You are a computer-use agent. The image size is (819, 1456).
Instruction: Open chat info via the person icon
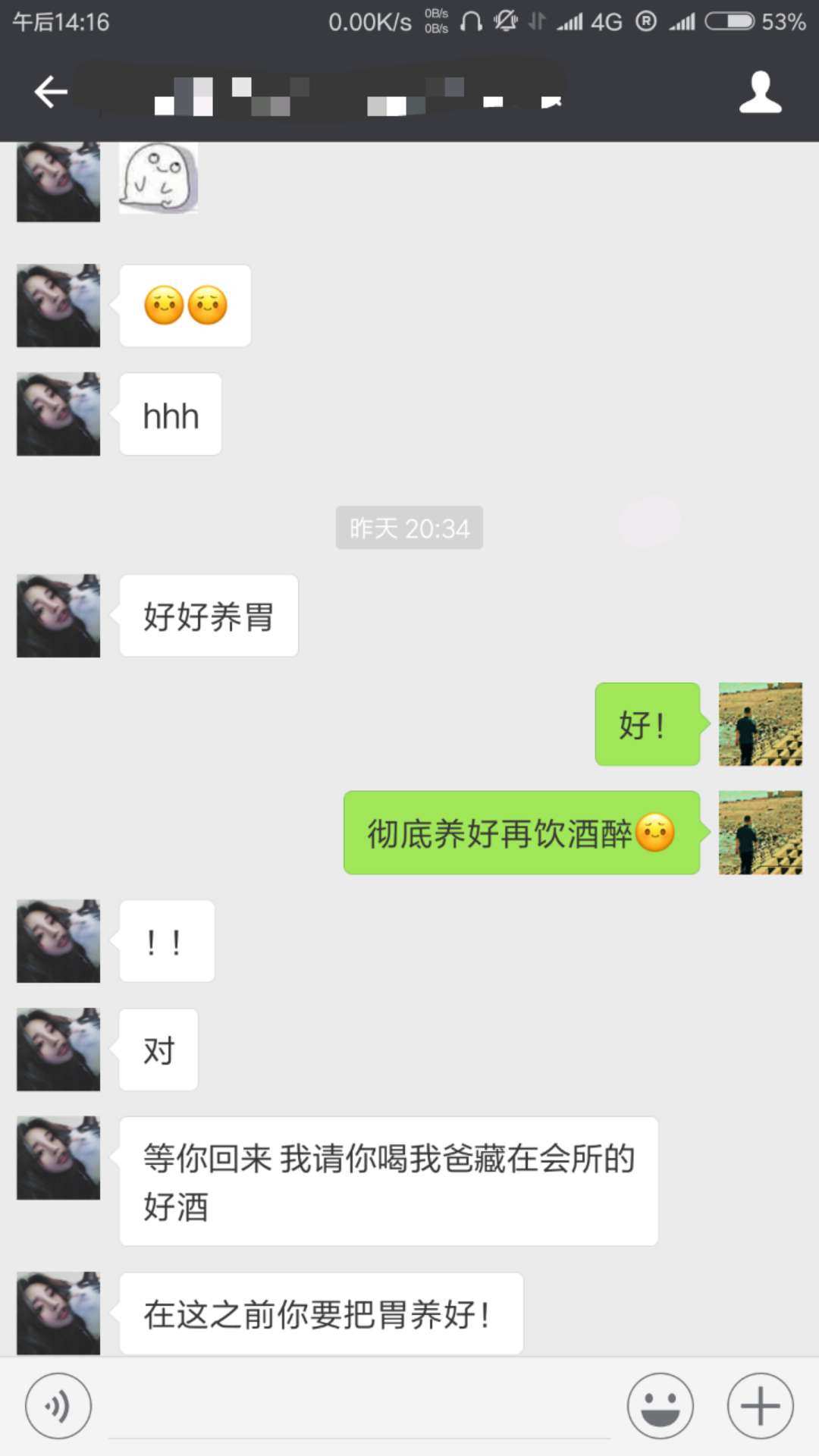(760, 93)
